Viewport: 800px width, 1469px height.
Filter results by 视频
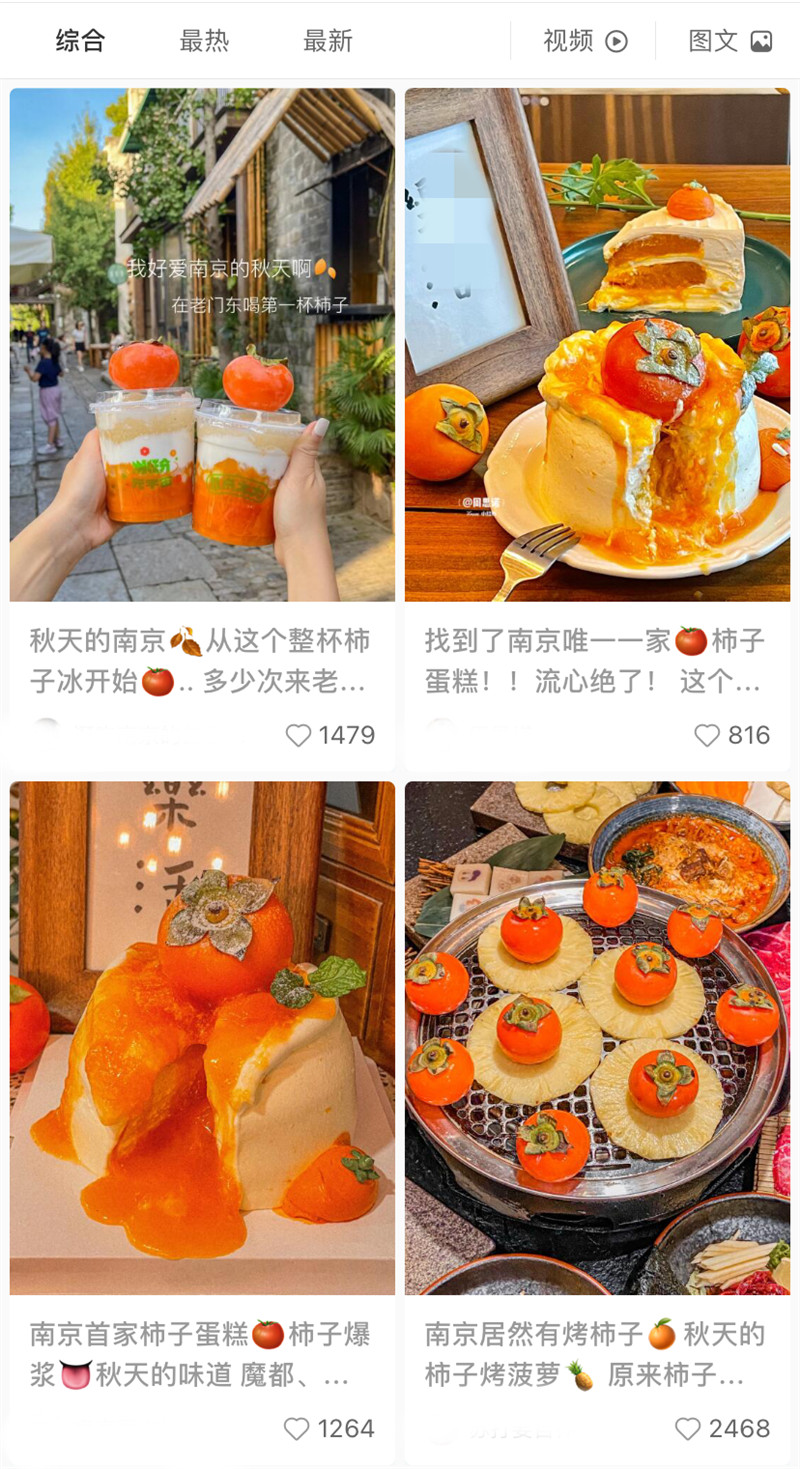(585, 41)
